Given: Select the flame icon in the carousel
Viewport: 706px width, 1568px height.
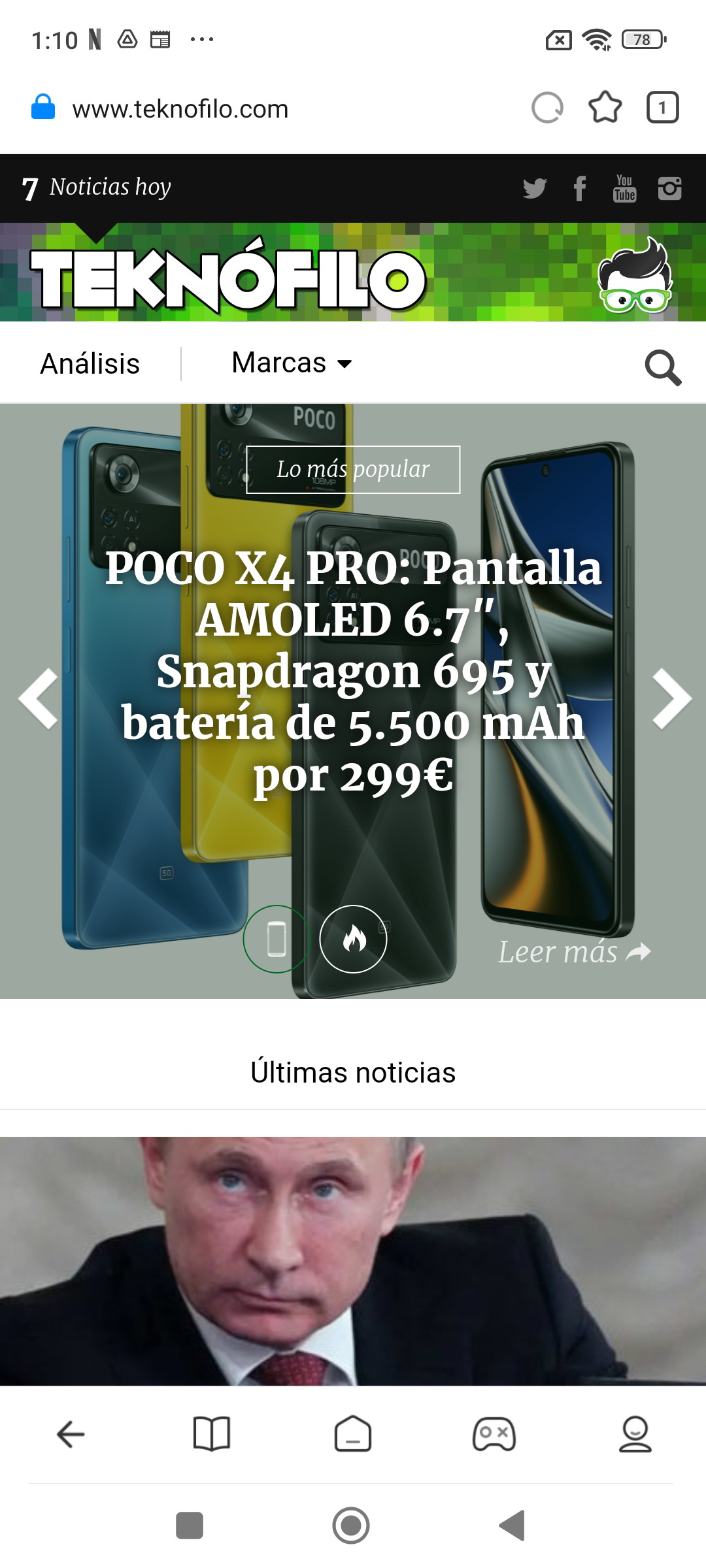Looking at the screenshot, I should 353,939.
